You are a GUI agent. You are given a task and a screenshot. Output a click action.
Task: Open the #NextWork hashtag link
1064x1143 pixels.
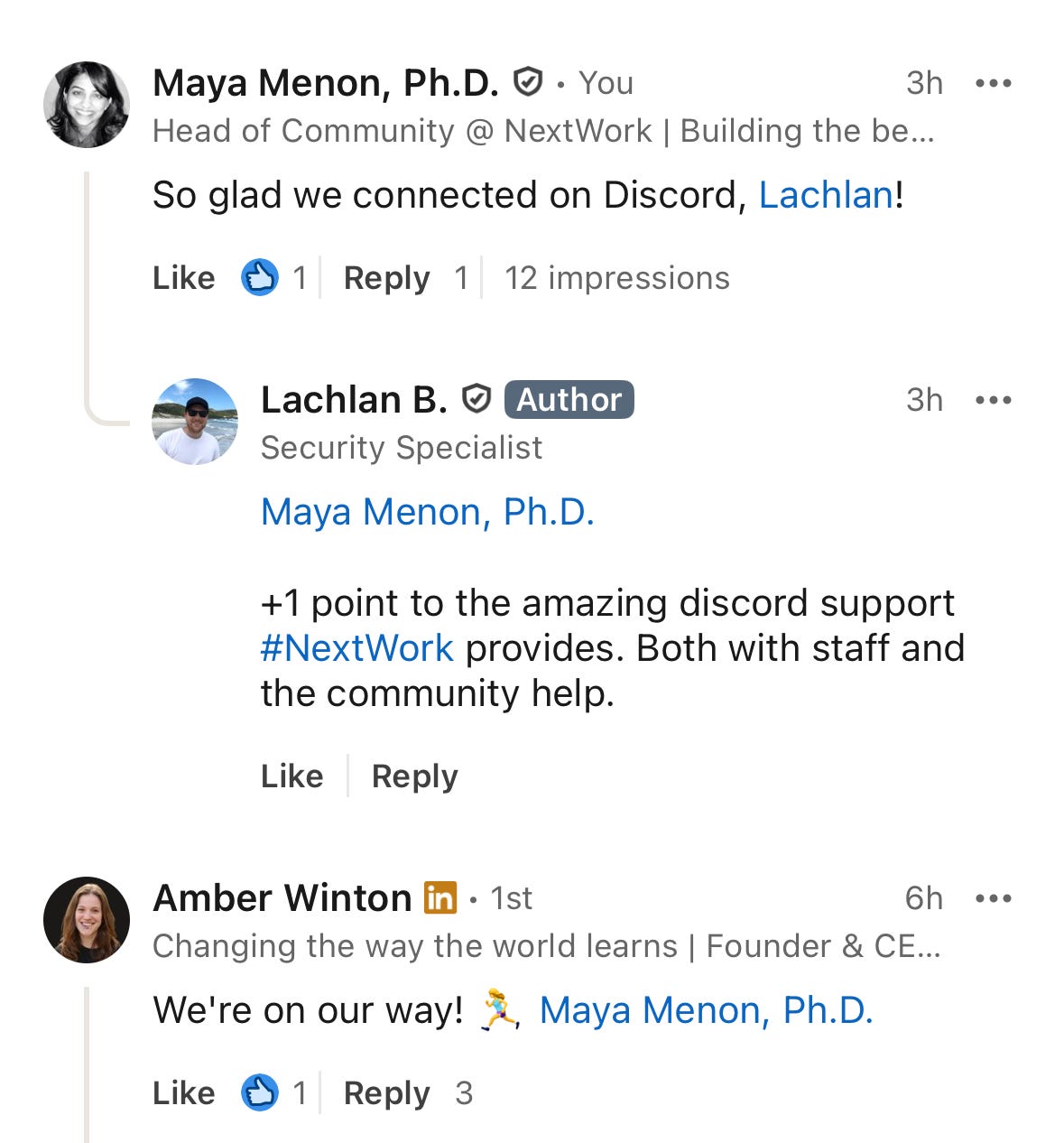[x=357, y=648]
